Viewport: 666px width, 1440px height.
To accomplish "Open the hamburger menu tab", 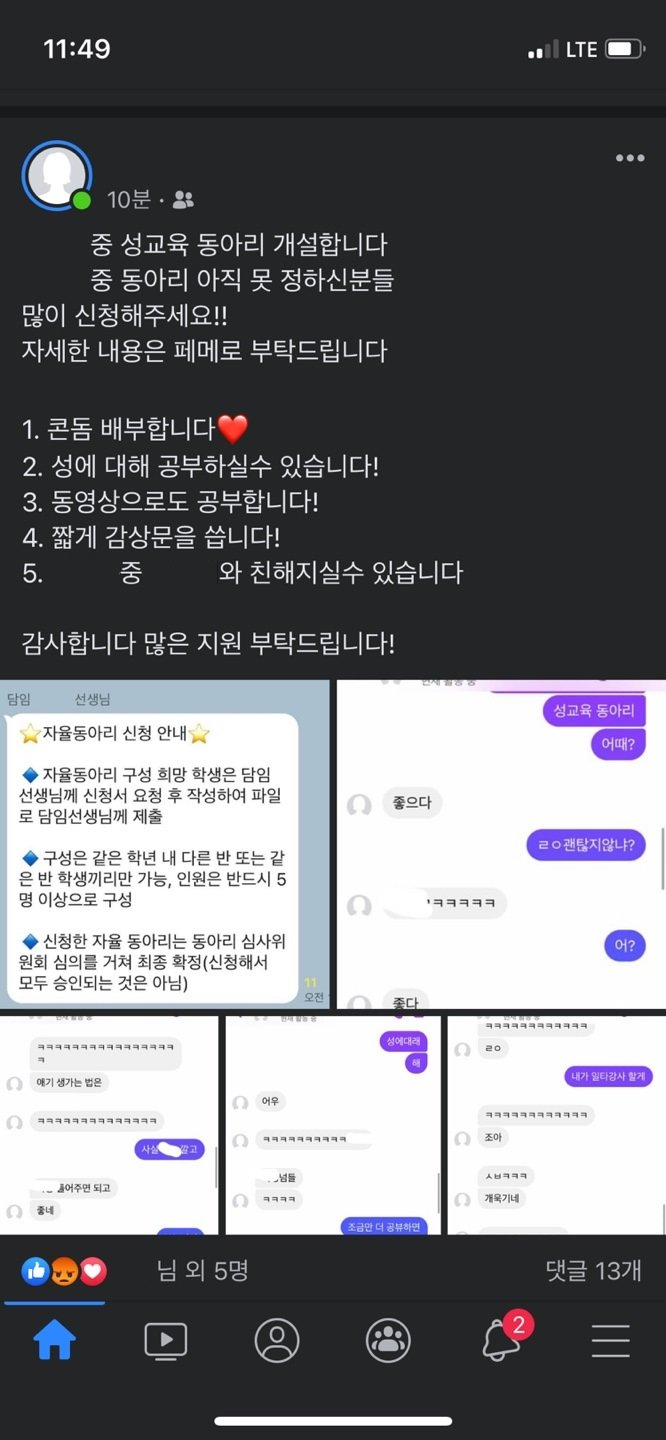I will [610, 1340].
